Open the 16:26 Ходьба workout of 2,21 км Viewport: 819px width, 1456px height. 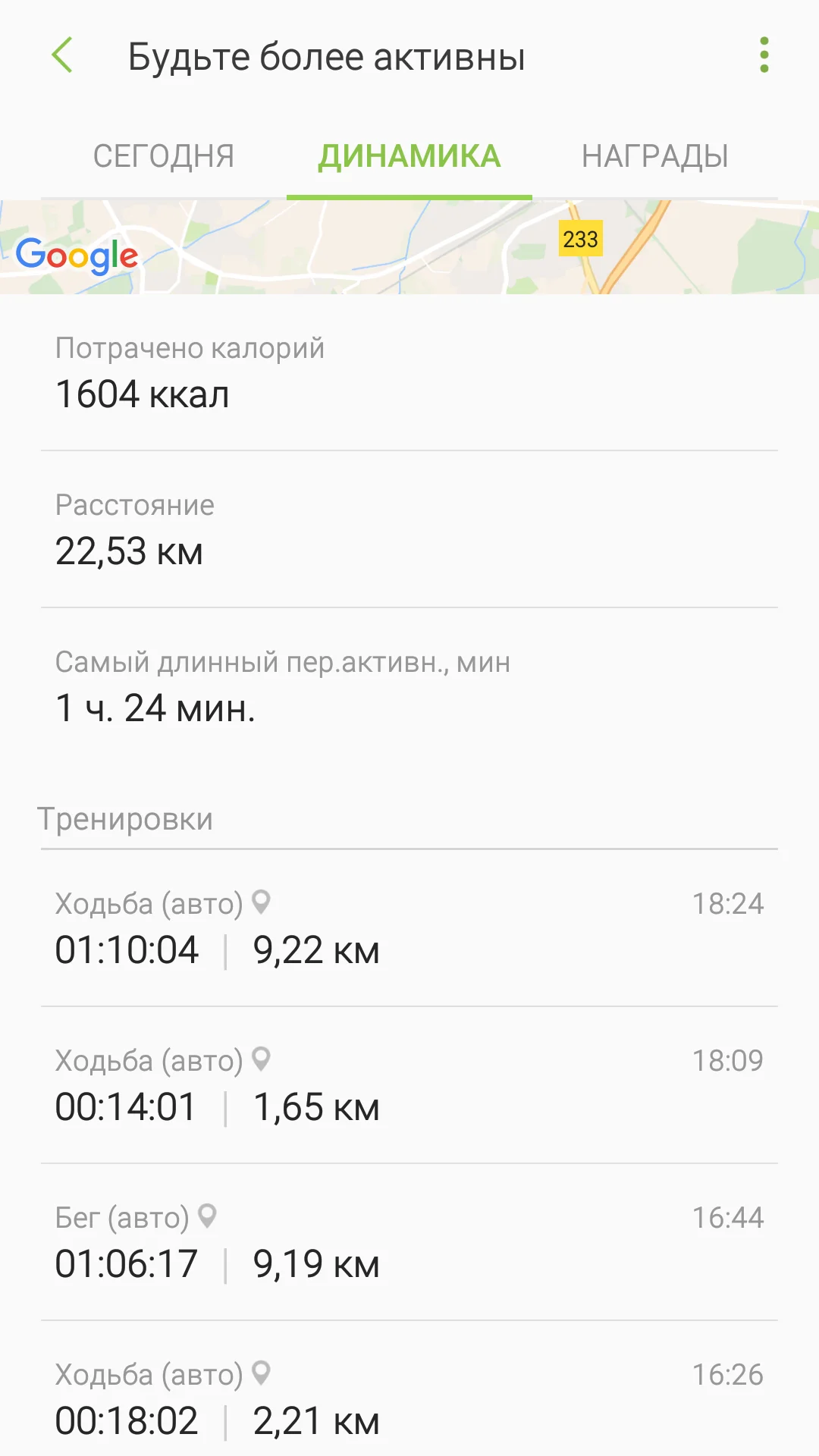(409, 1399)
